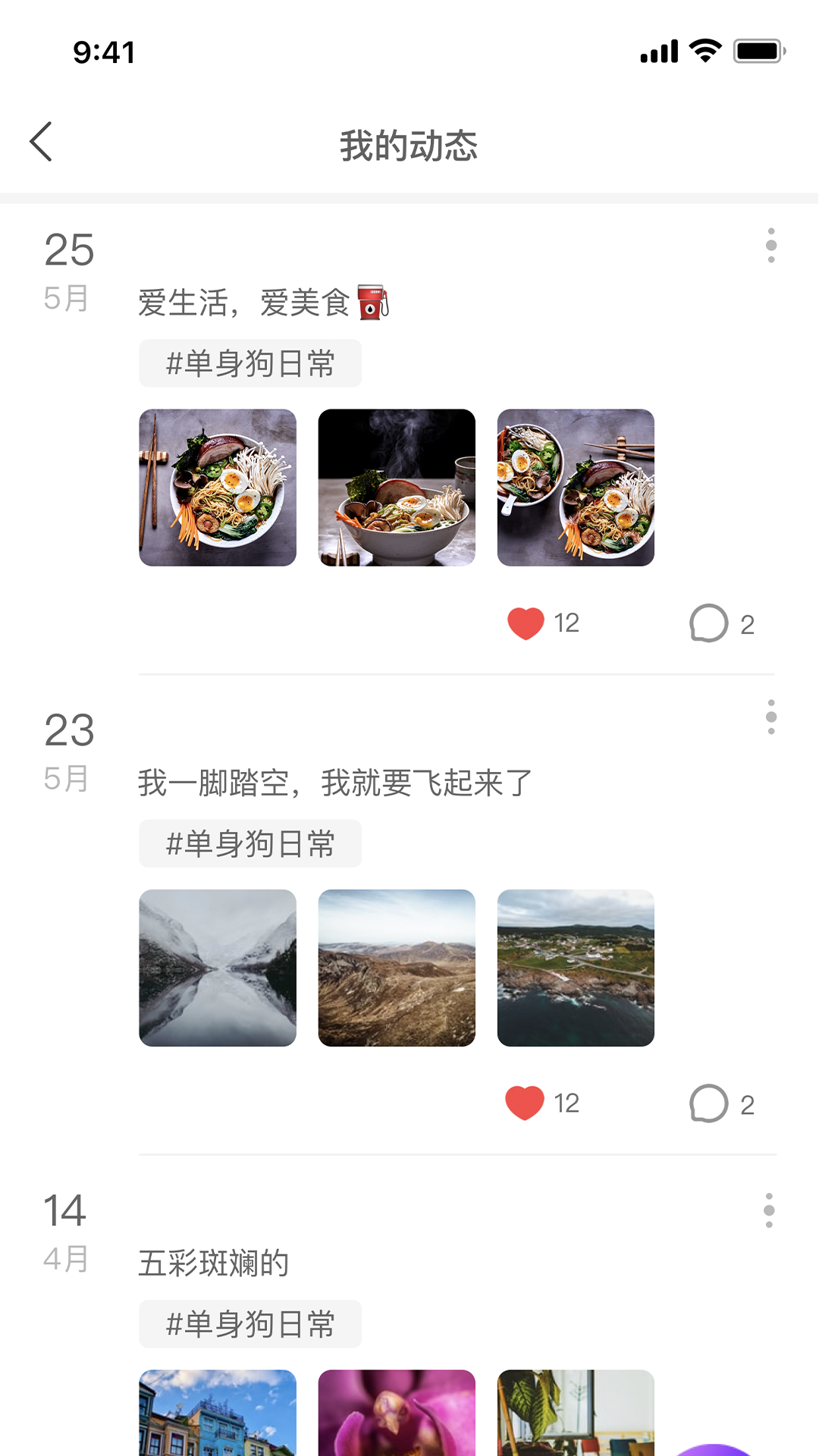Click the comment count 2 on second post
This screenshot has width=819, height=1456.
point(747,1103)
